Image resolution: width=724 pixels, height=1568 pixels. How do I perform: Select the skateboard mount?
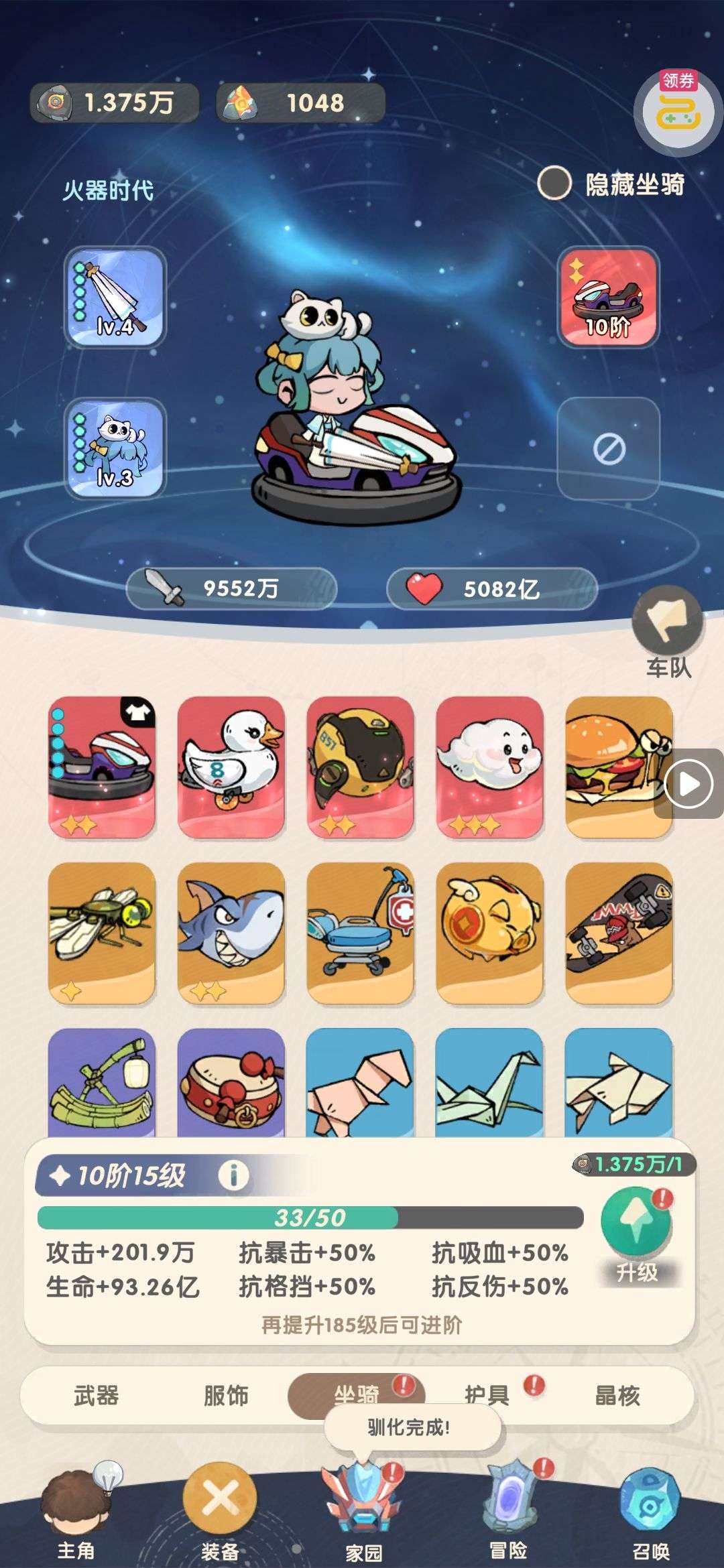pyautogui.click(x=618, y=932)
